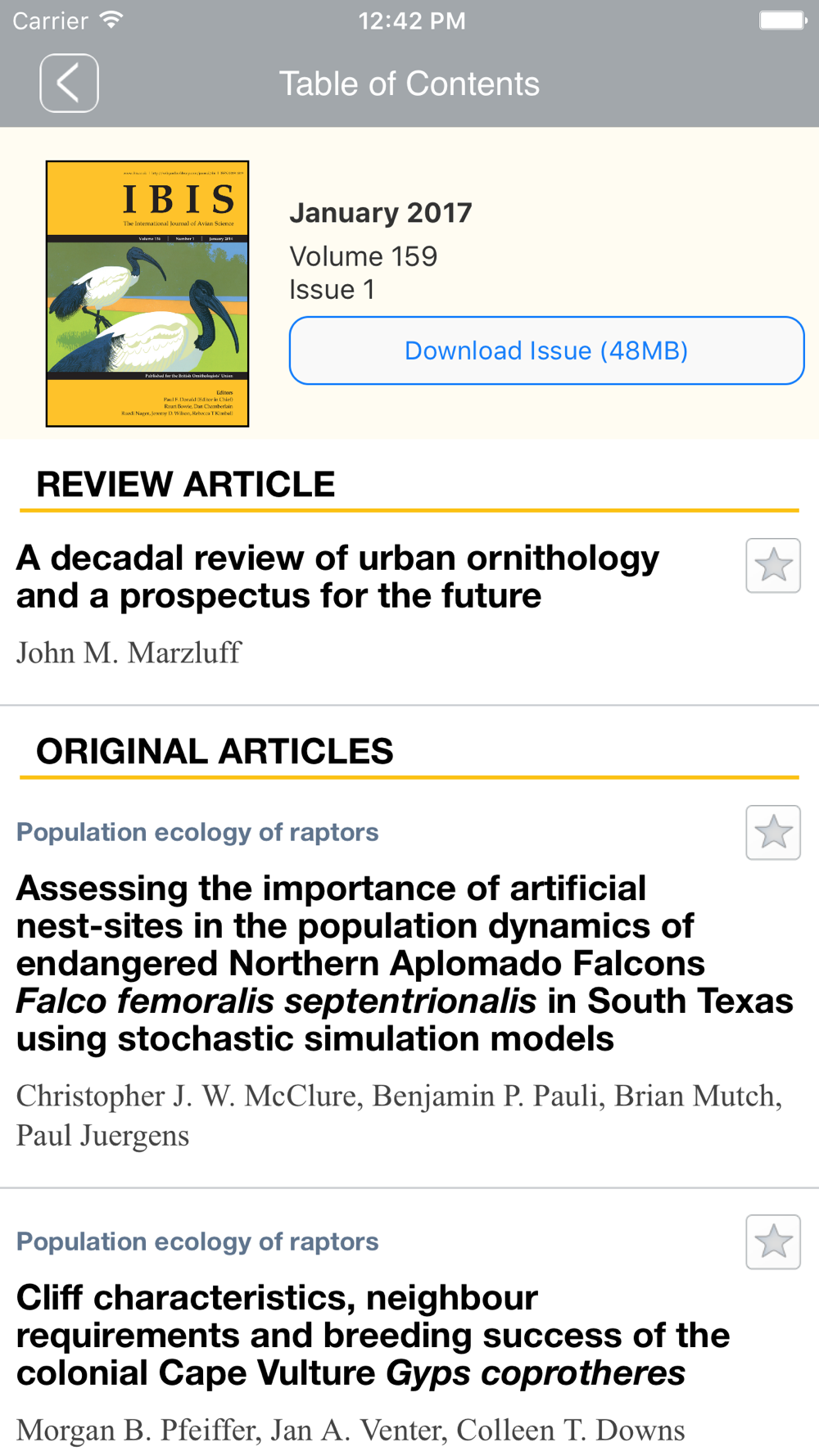819x1456 pixels.
Task: Open the decadal review of urban ornithology
Action: coord(337,577)
